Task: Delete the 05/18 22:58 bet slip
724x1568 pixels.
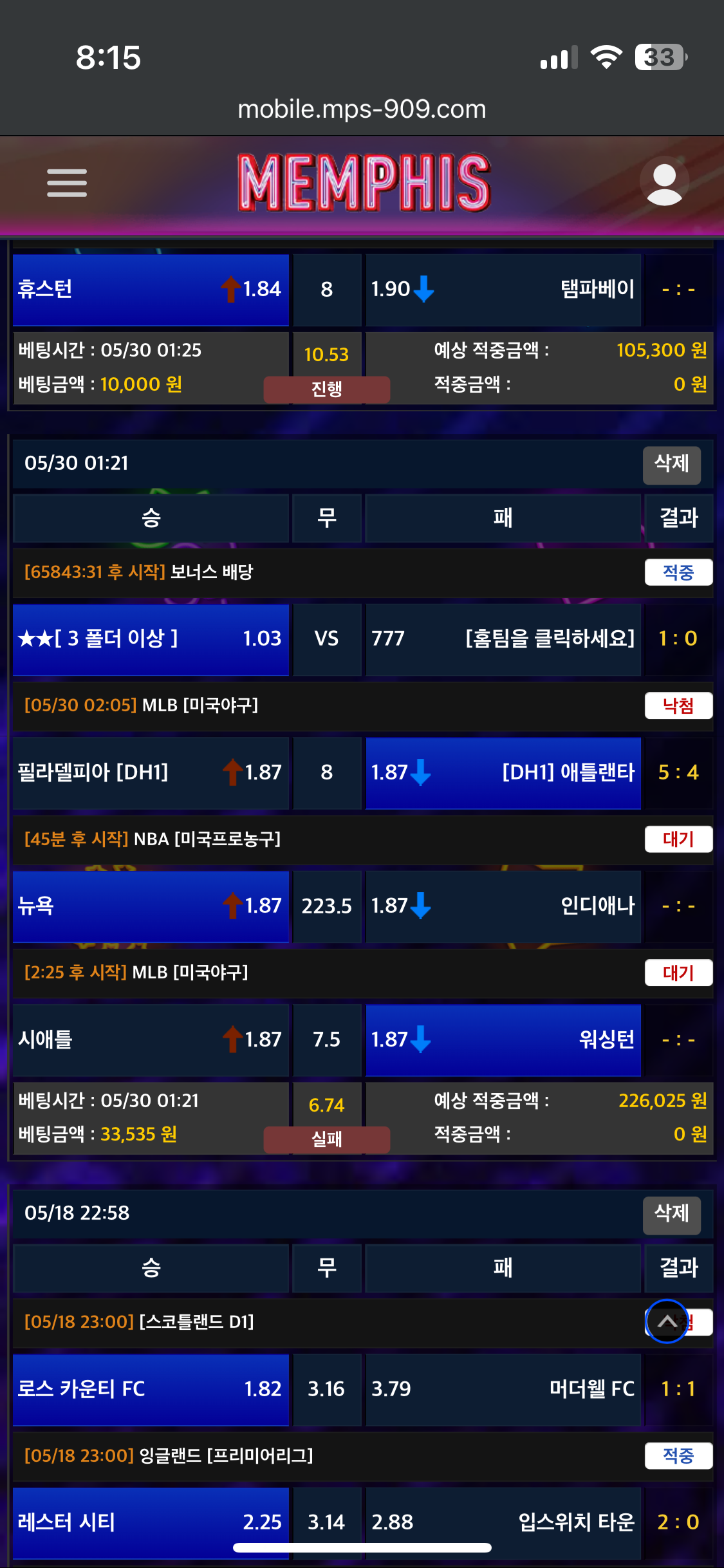Action: click(x=671, y=1215)
